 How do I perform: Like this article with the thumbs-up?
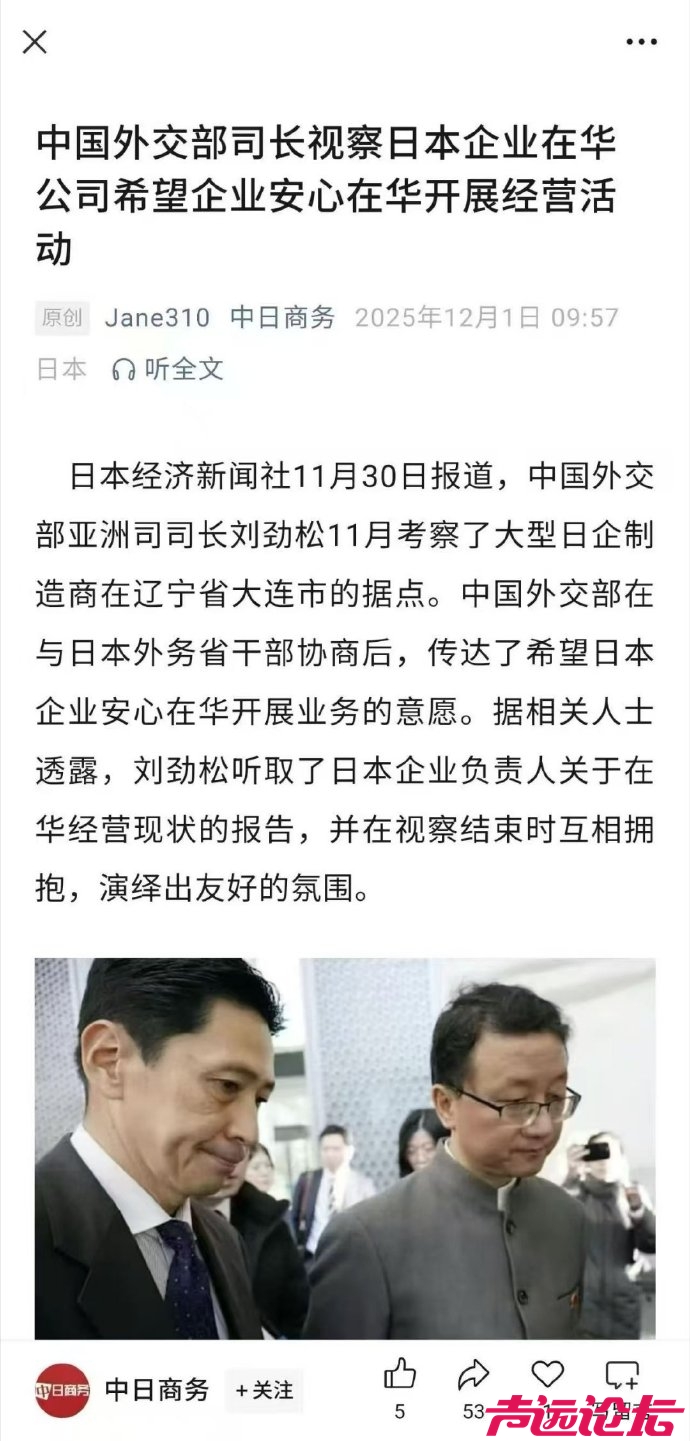pos(400,1376)
